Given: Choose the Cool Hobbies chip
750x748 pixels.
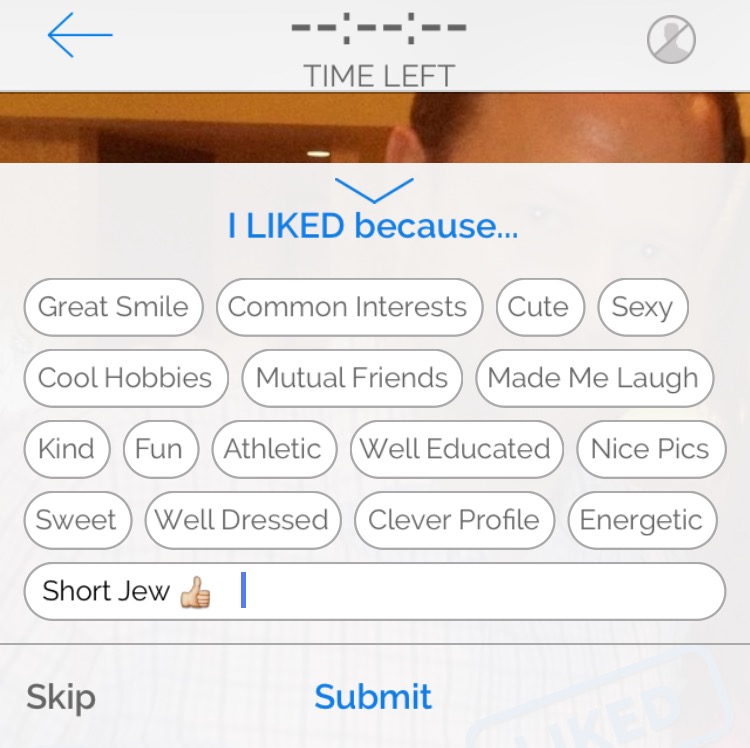Looking at the screenshot, I should tap(125, 378).
